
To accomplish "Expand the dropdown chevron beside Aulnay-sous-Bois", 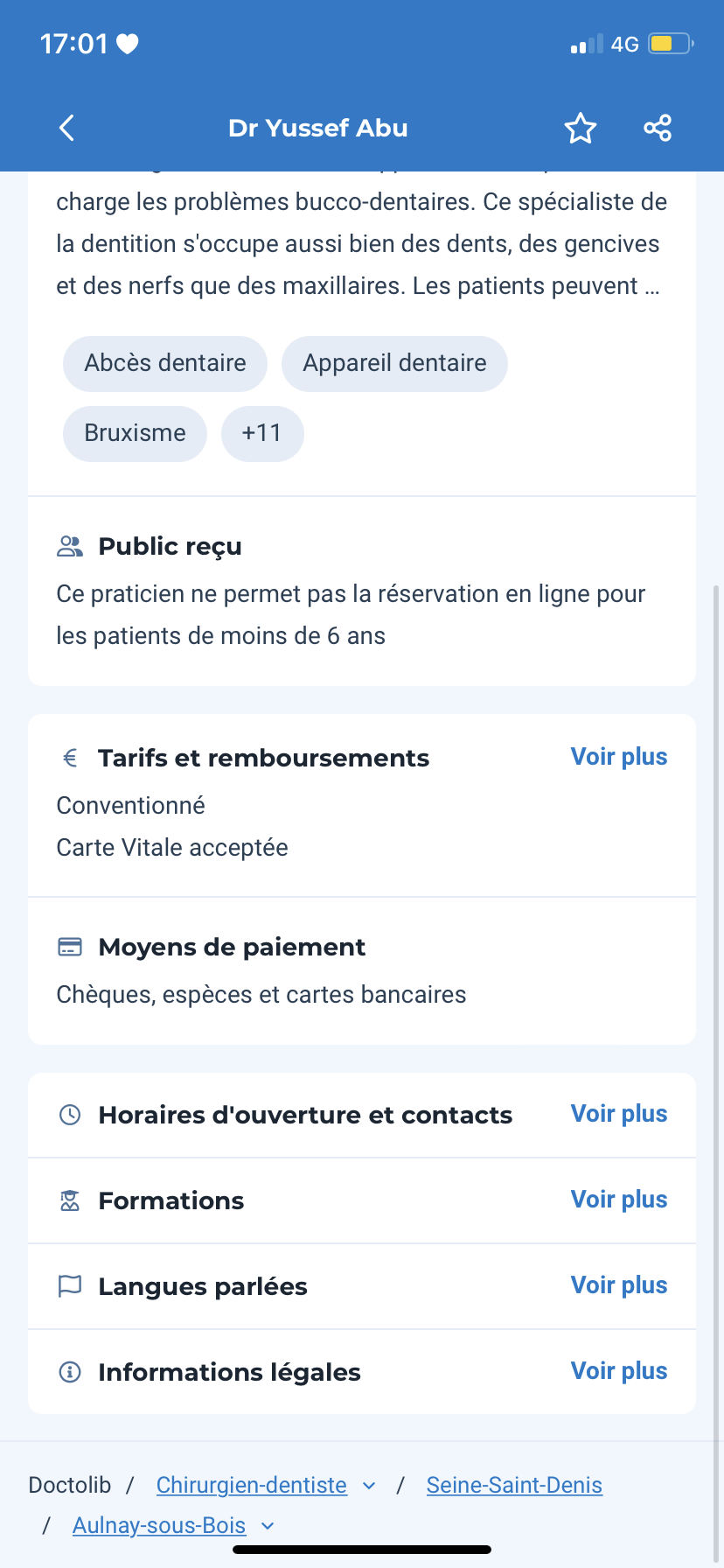I will click(x=268, y=1526).
